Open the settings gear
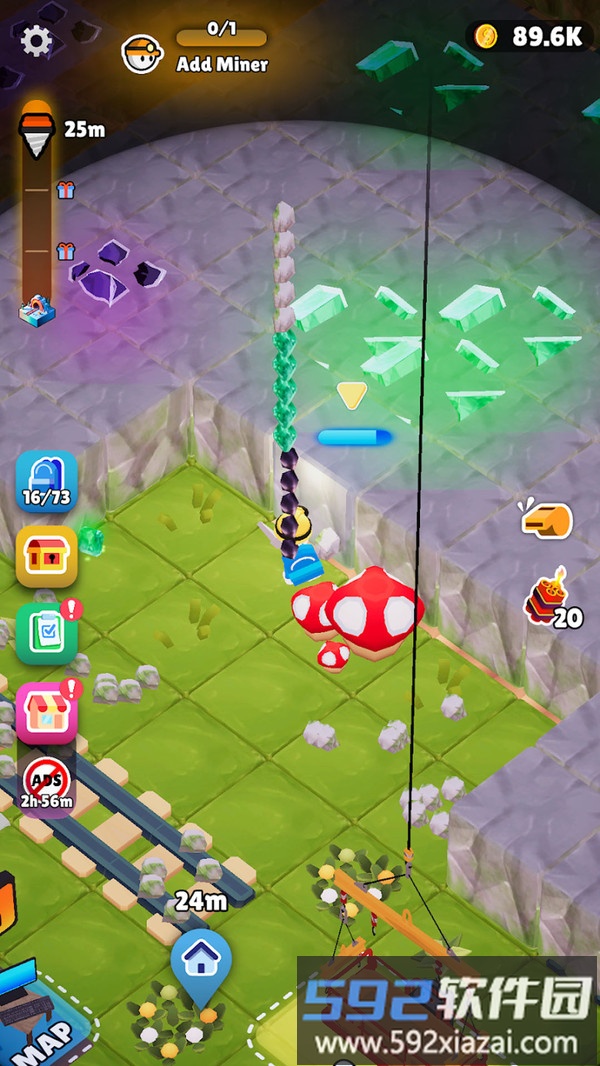 36,41
